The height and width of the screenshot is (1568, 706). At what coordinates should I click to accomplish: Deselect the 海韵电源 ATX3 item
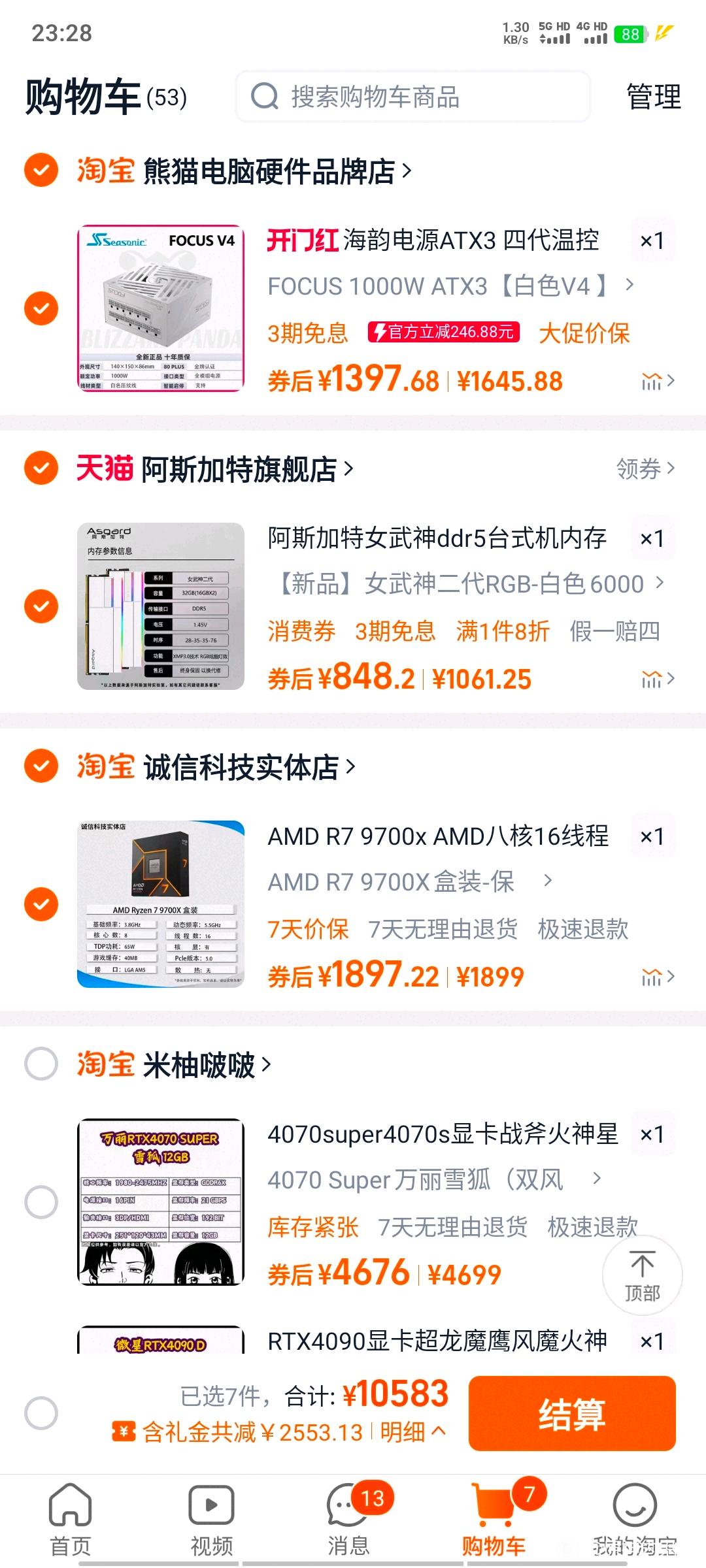pos(41,308)
